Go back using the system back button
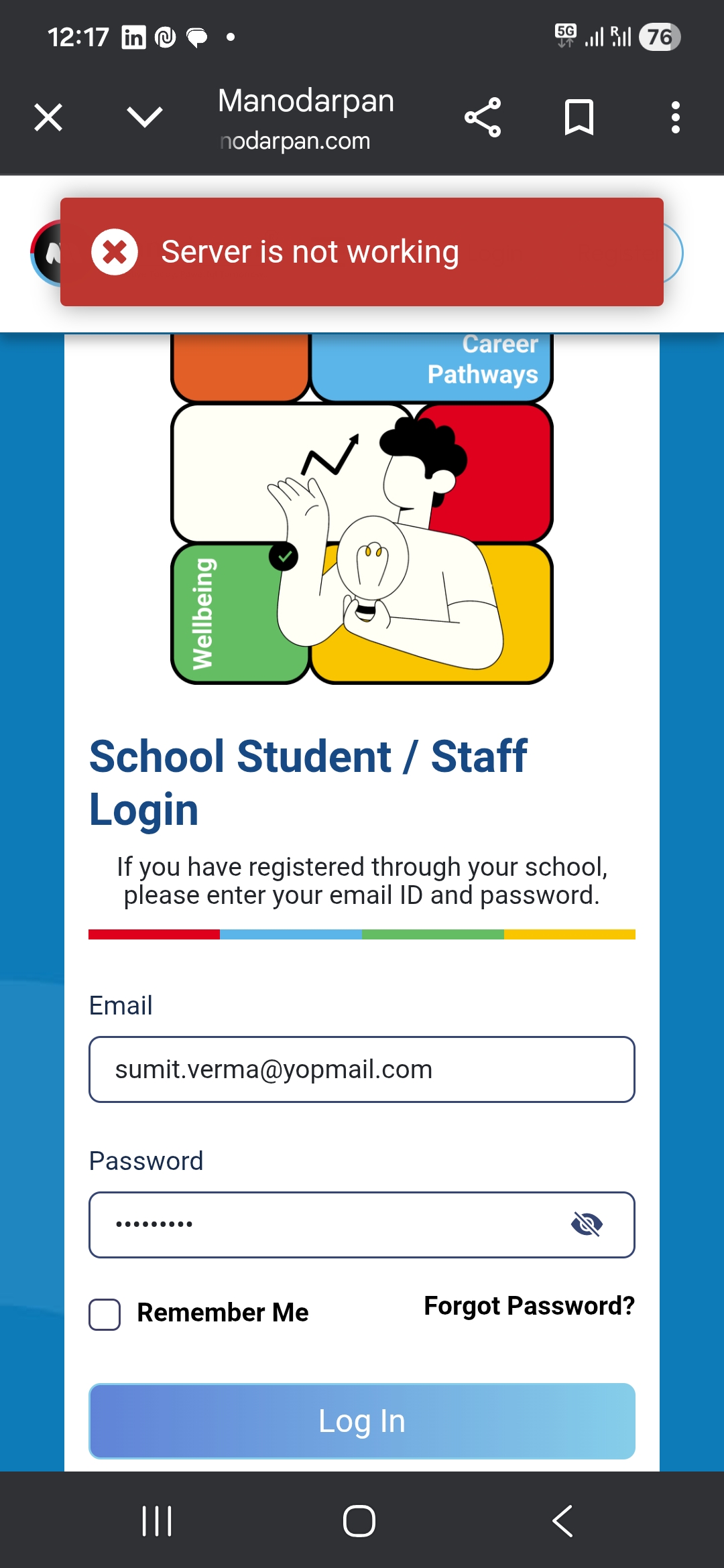The image size is (724, 1568). [x=563, y=1520]
